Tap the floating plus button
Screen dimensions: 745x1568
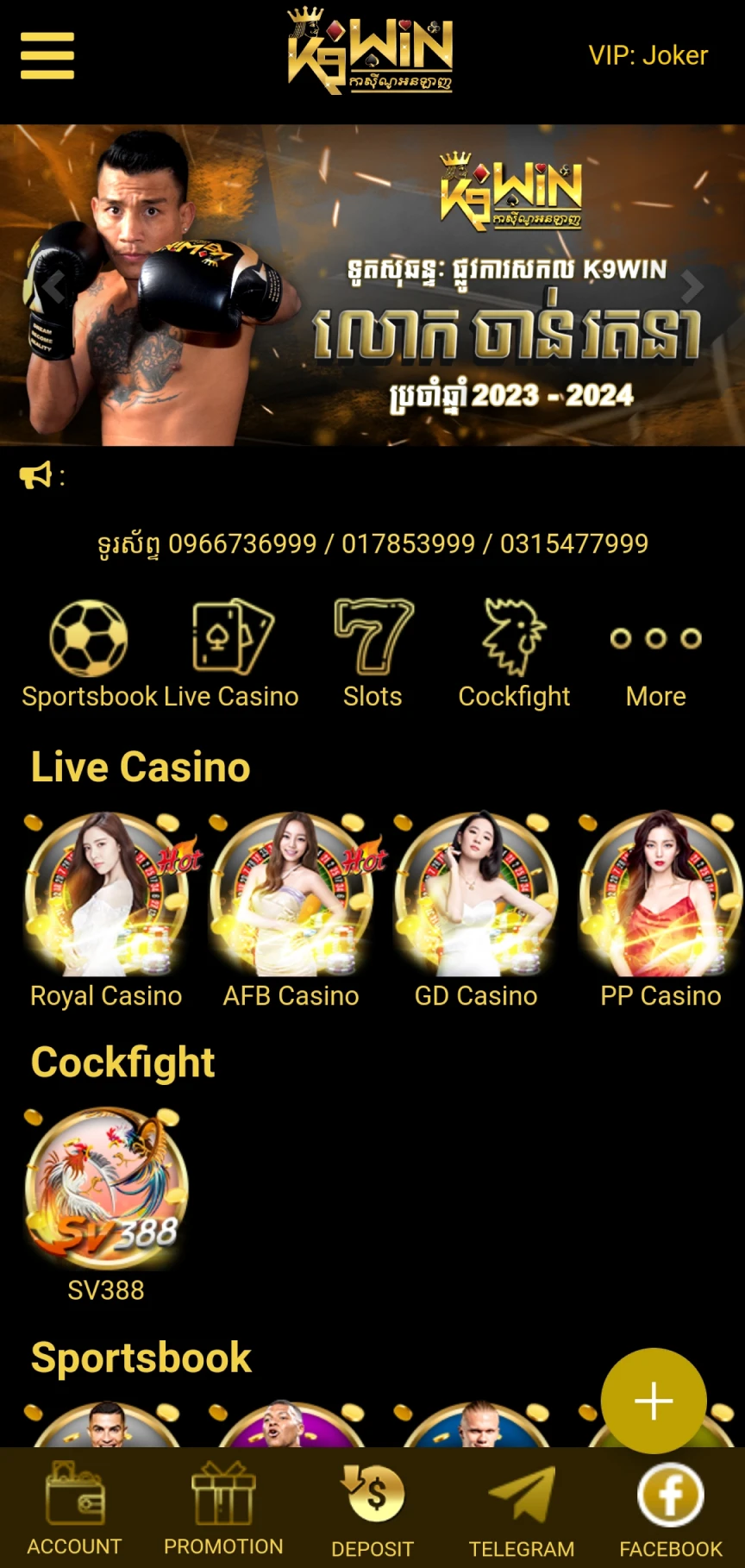tap(654, 1401)
